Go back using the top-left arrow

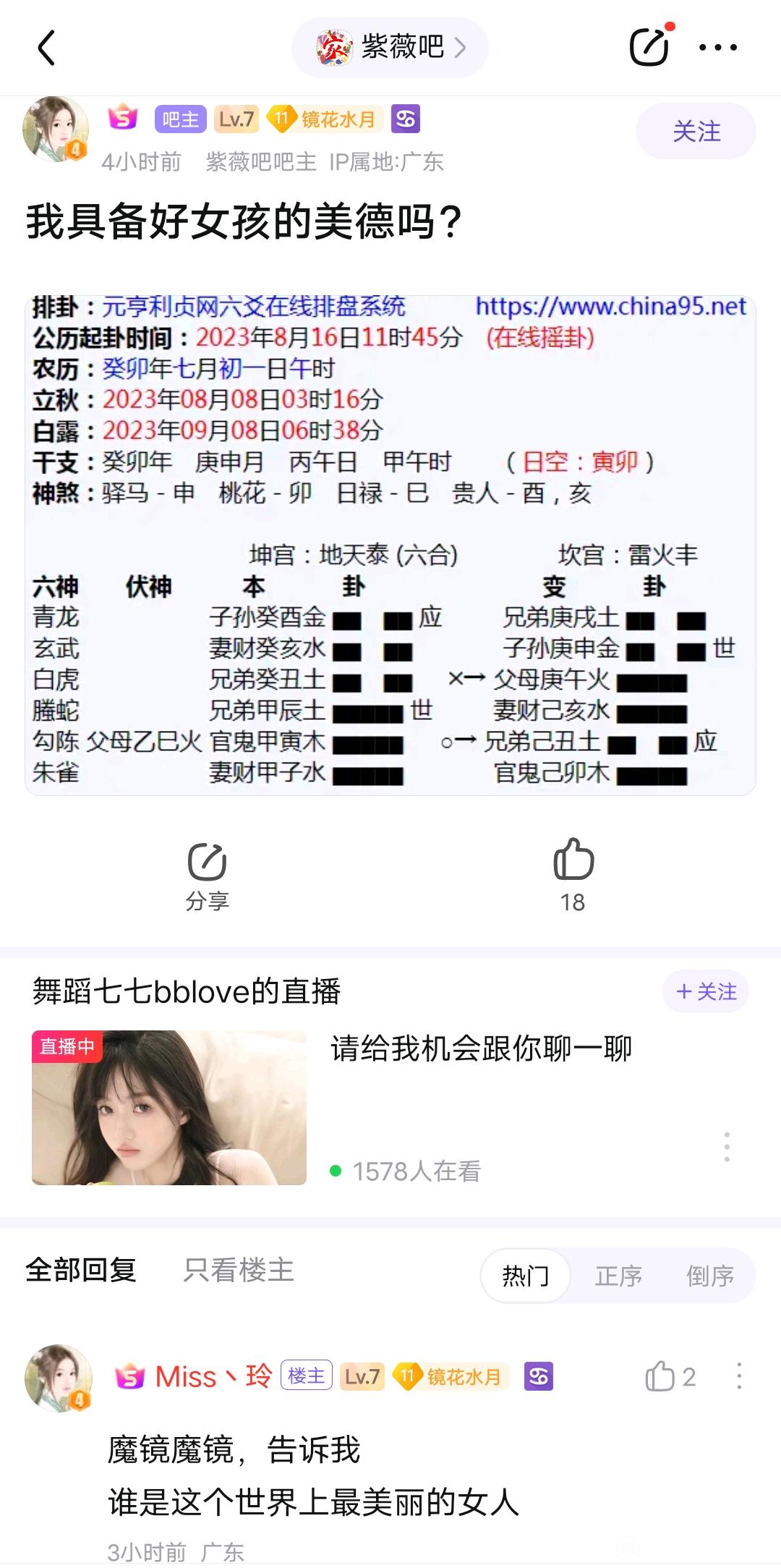point(46,48)
